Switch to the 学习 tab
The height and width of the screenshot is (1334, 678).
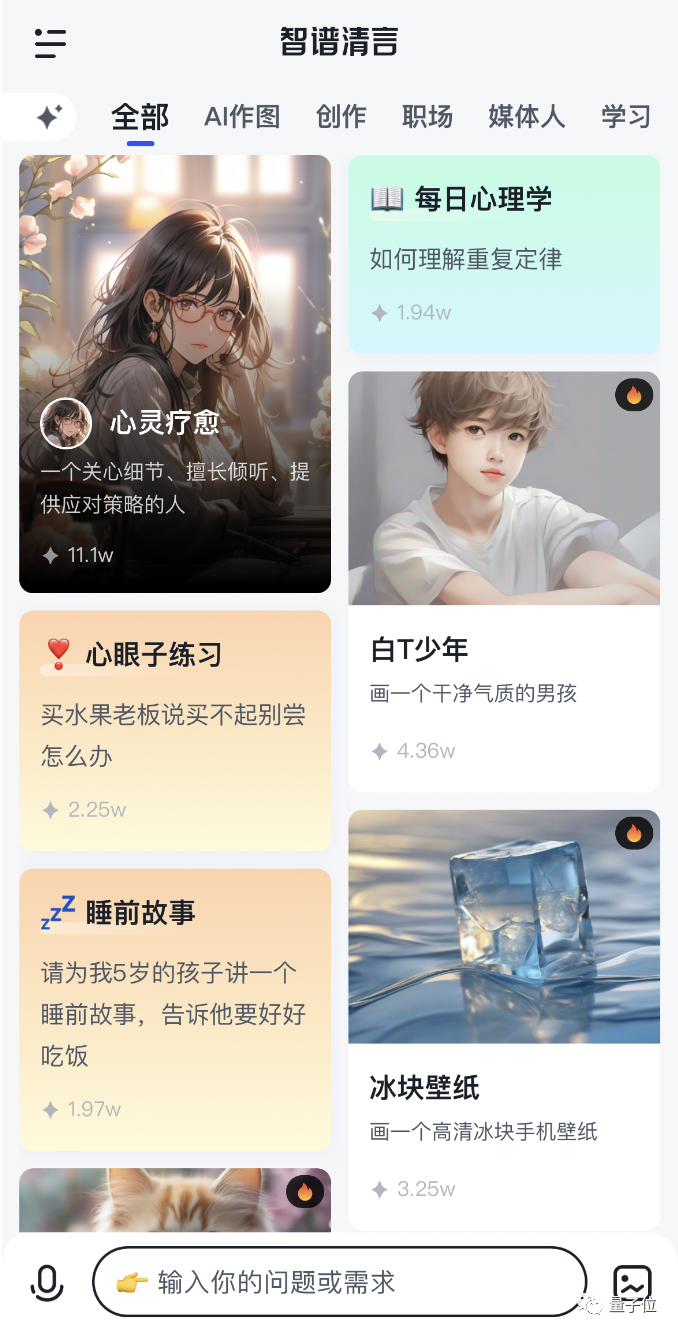pyautogui.click(x=626, y=117)
